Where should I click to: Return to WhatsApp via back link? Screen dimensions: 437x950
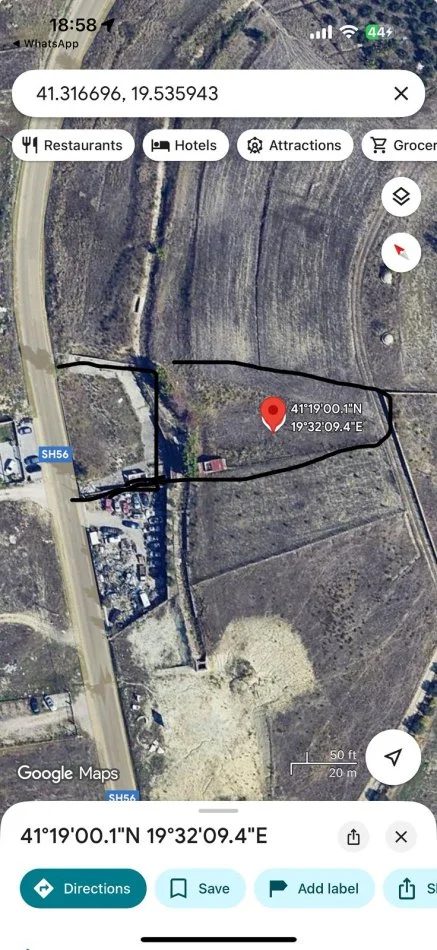coord(45,44)
